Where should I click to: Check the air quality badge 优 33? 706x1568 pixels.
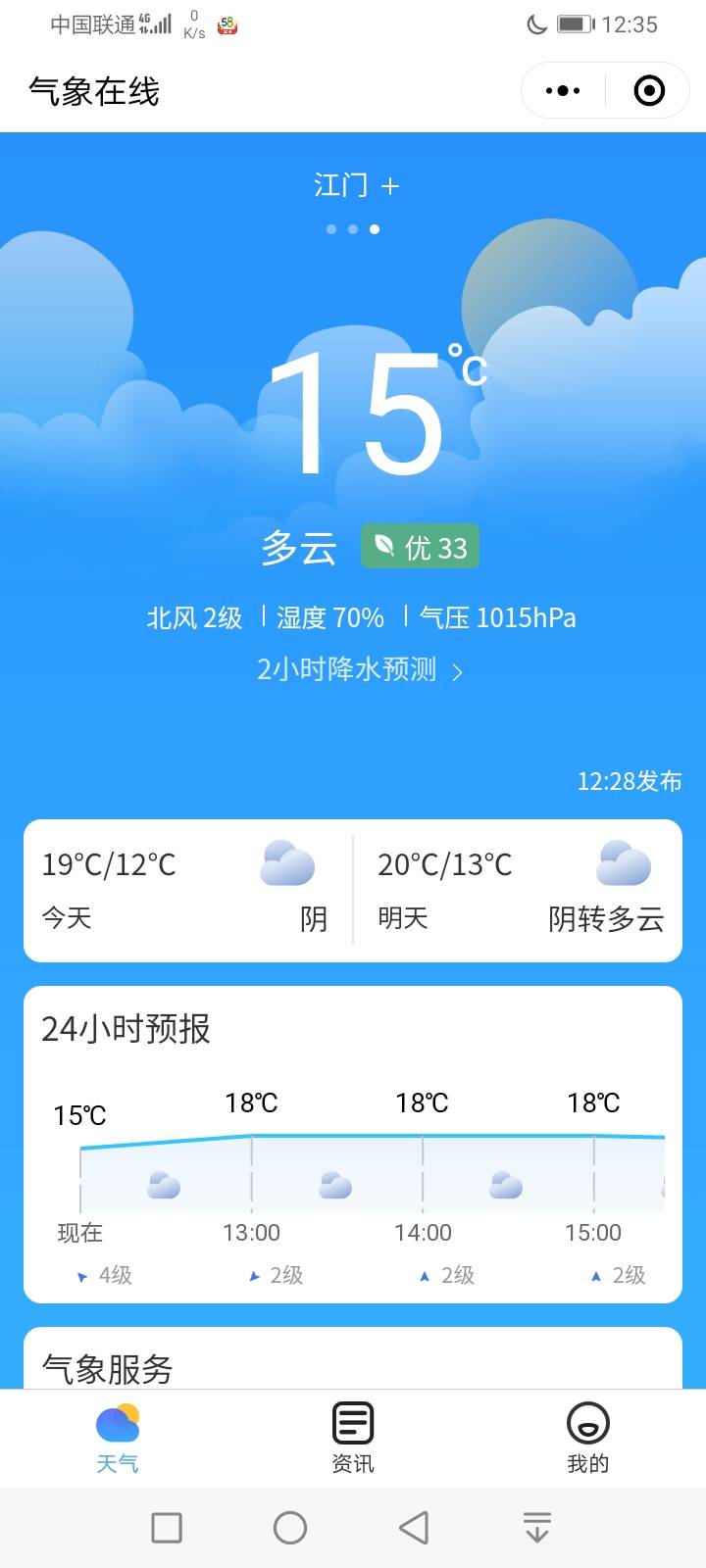click(420, 547)
